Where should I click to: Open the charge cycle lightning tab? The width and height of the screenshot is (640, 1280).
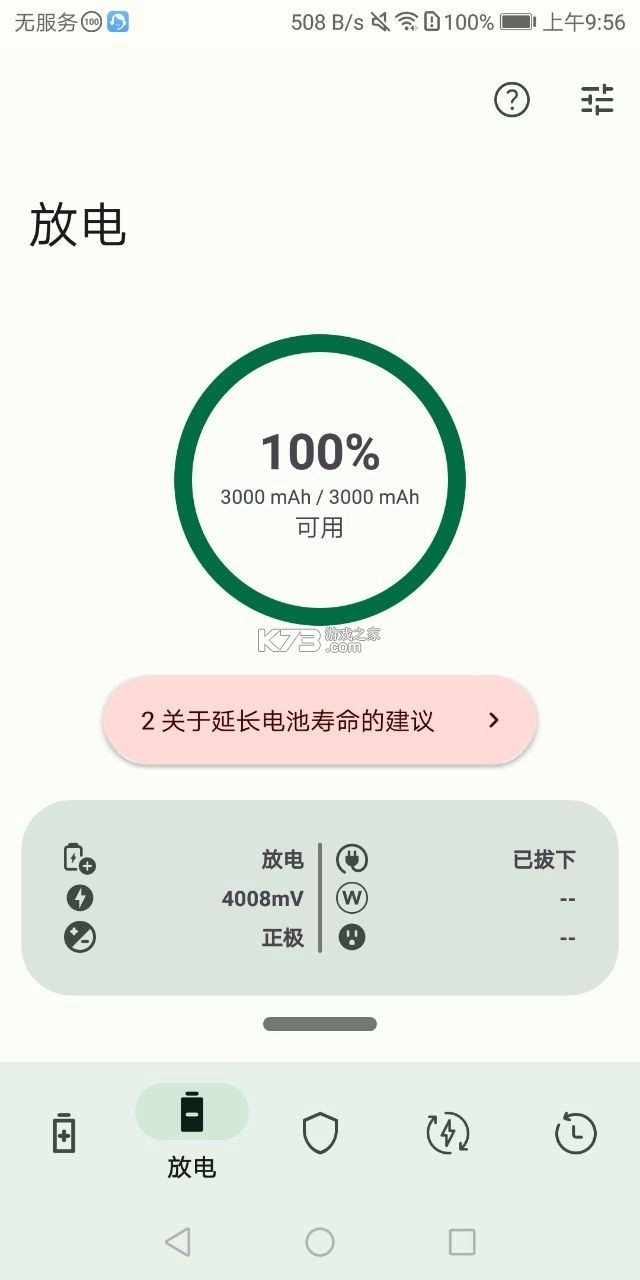click(448, 1133)
